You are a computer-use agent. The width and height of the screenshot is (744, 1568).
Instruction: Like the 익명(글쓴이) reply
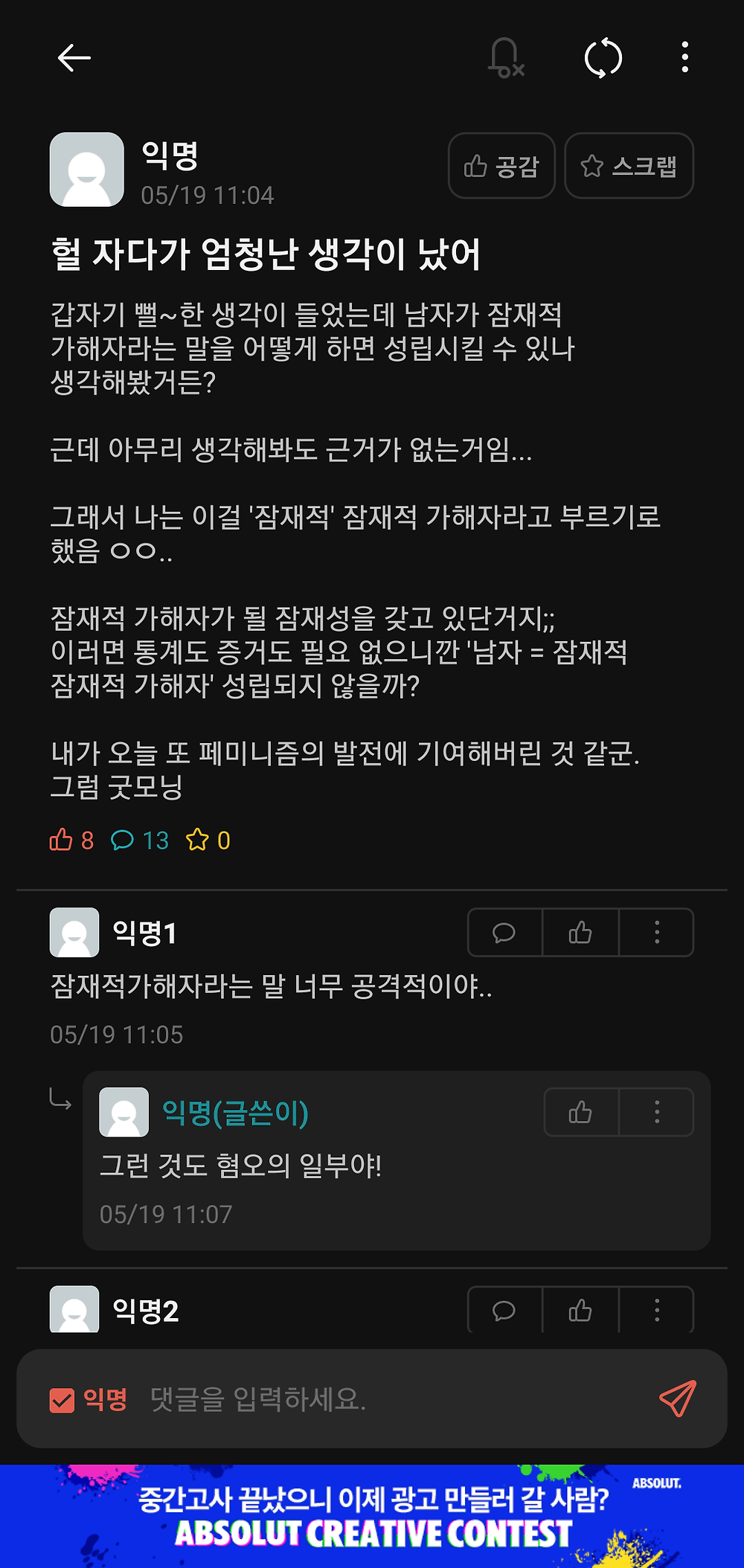(x=580, y=1113)
